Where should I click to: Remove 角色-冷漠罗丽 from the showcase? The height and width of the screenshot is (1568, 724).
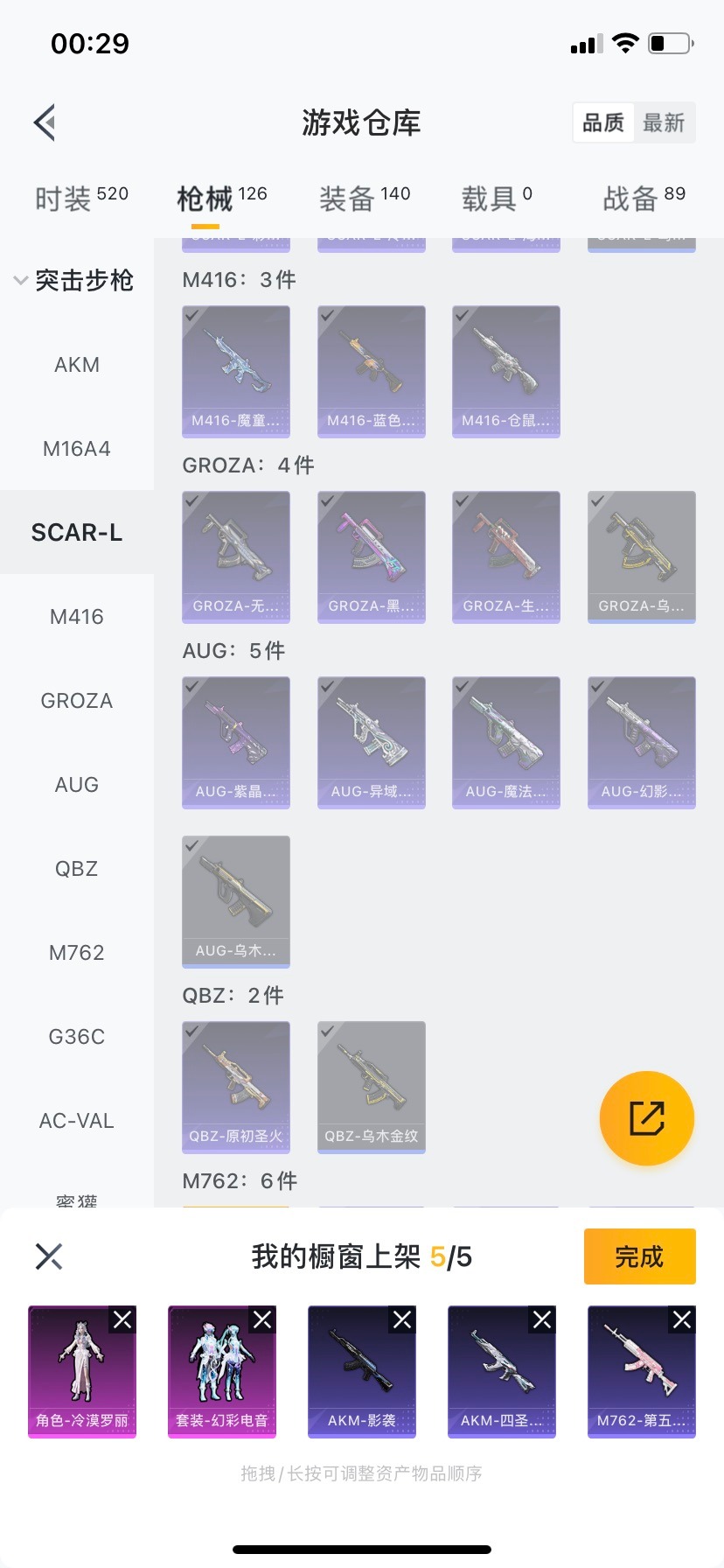pos(122,1319)
